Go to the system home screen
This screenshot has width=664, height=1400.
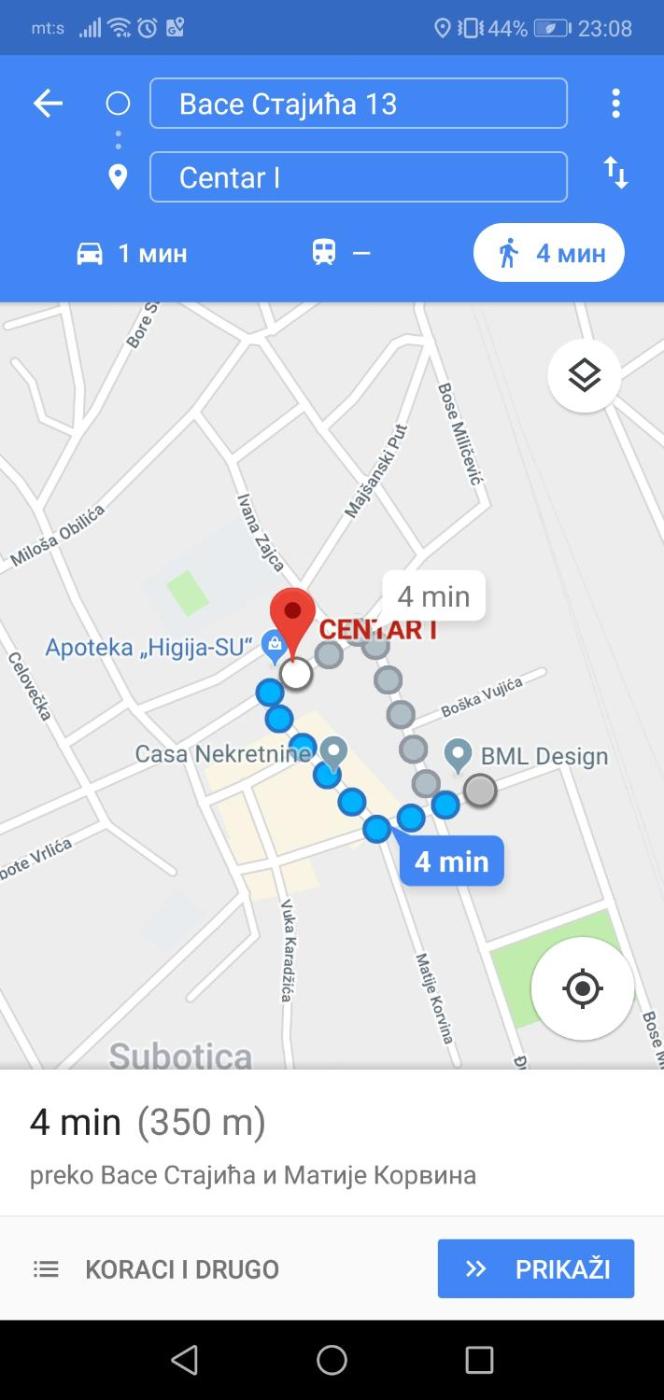[332, 1360]
